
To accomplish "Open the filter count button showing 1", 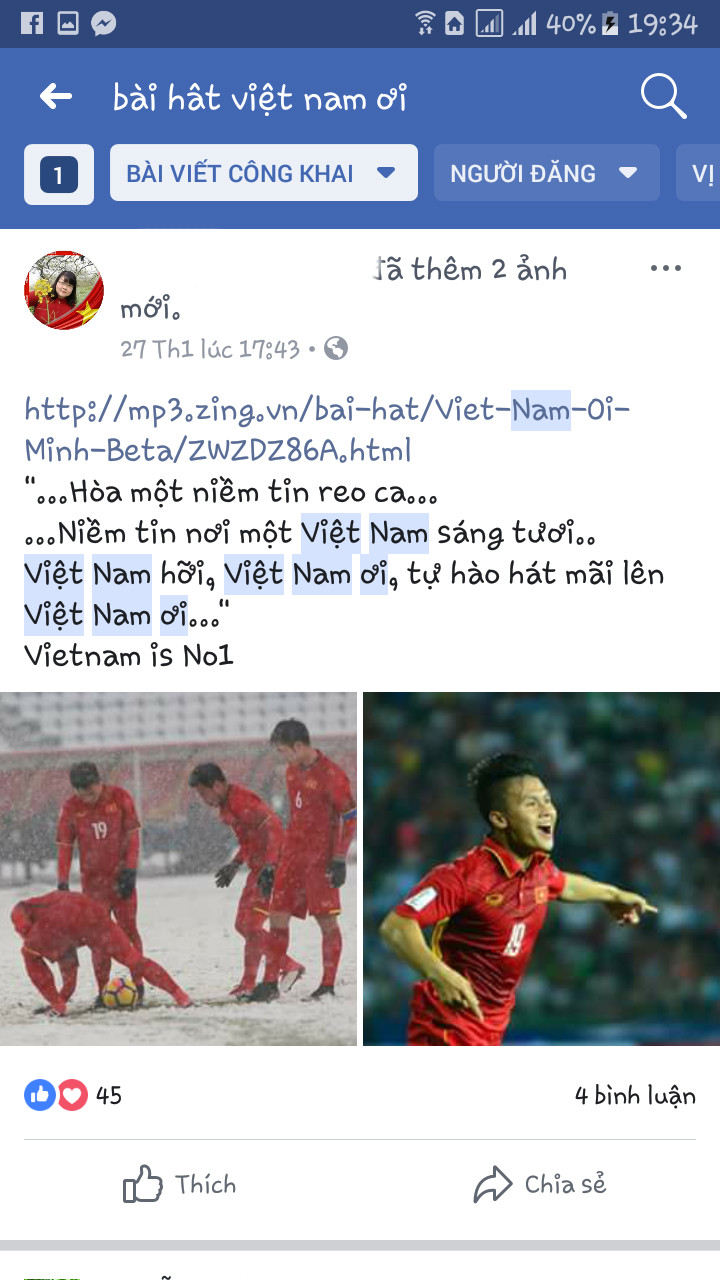I will (x=58, y=174).
